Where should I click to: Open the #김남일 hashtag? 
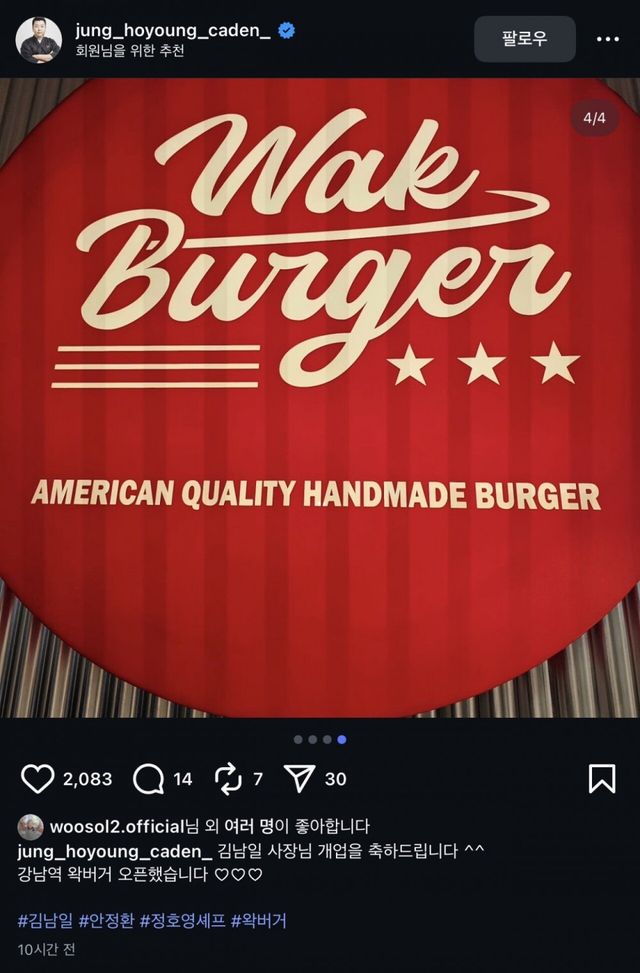tap(45, 920)
